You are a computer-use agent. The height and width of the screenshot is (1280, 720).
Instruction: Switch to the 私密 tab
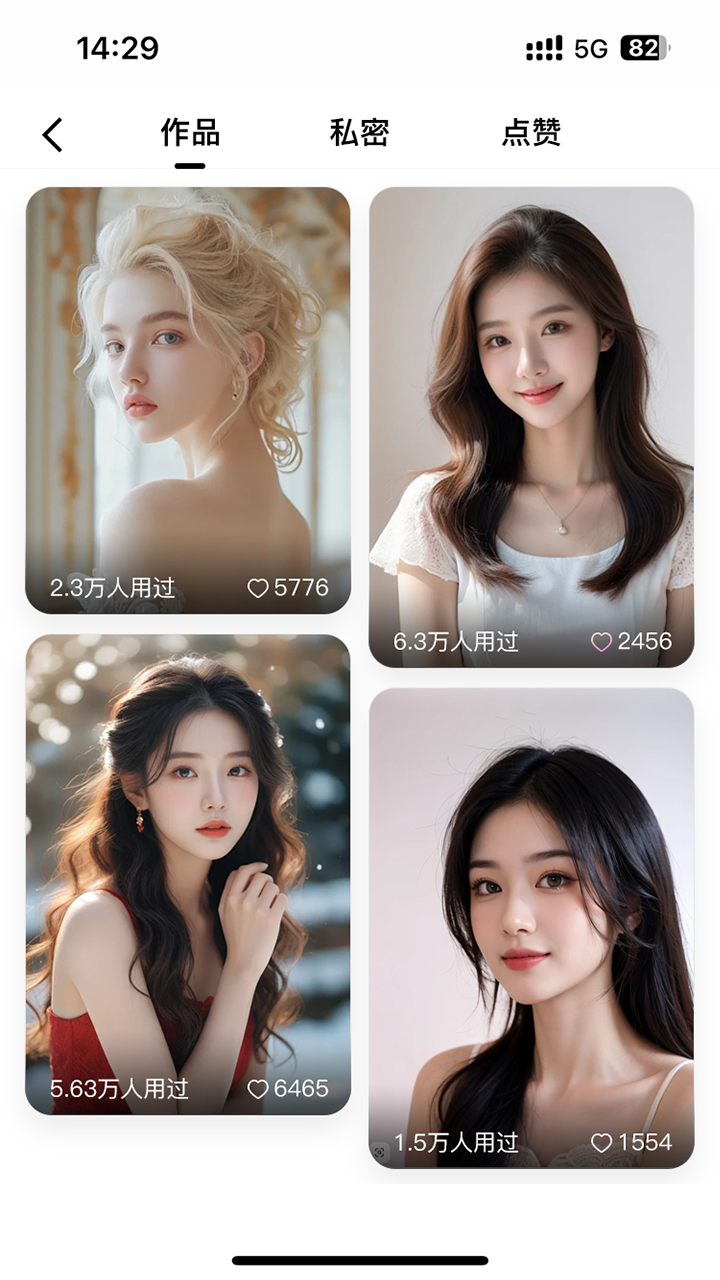tap(359, 132)
